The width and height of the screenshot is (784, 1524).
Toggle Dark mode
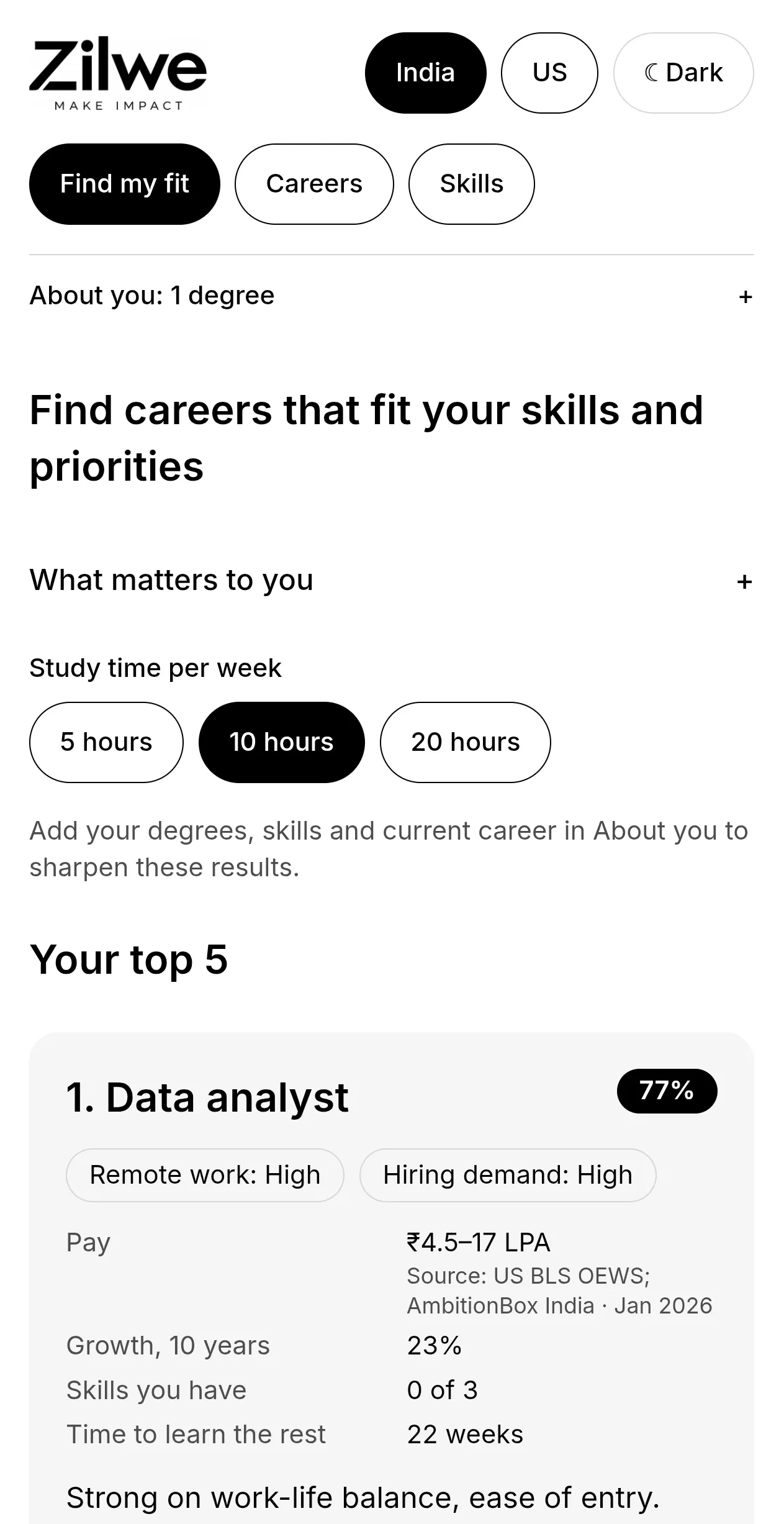pyautogui.click(x=683, y=73)
